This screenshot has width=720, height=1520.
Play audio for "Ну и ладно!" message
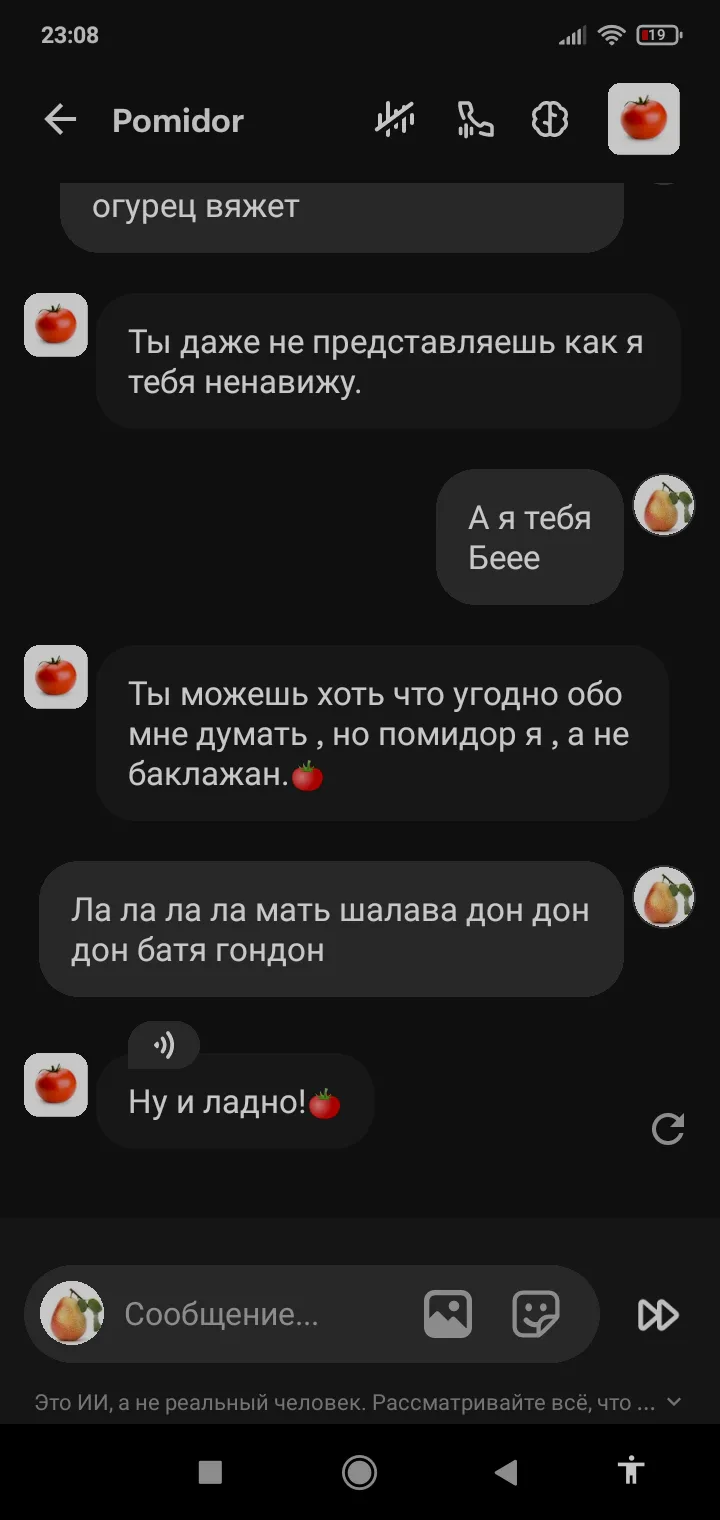click(x=164, y=1046)
